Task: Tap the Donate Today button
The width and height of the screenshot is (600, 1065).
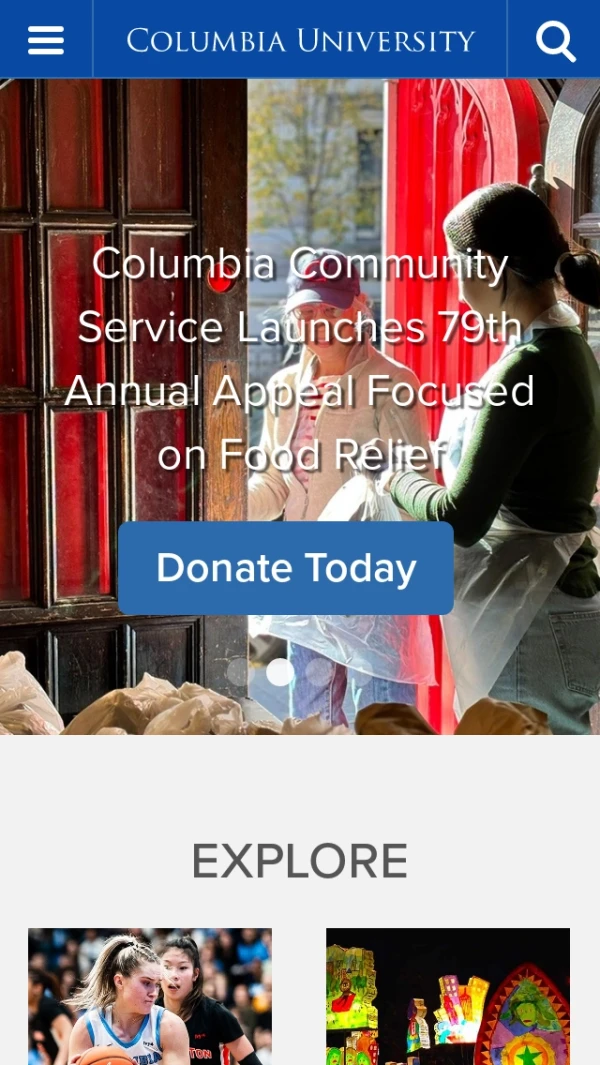Action: pos(286,568)
